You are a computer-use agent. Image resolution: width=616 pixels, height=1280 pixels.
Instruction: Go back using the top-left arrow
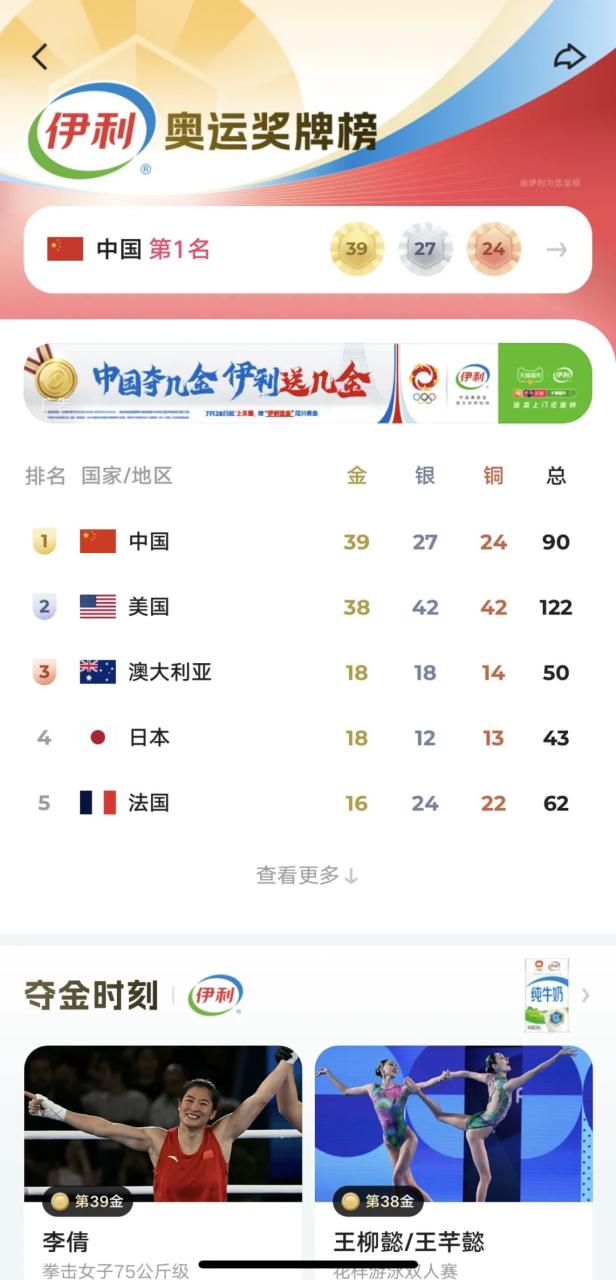tap(40, 57)
